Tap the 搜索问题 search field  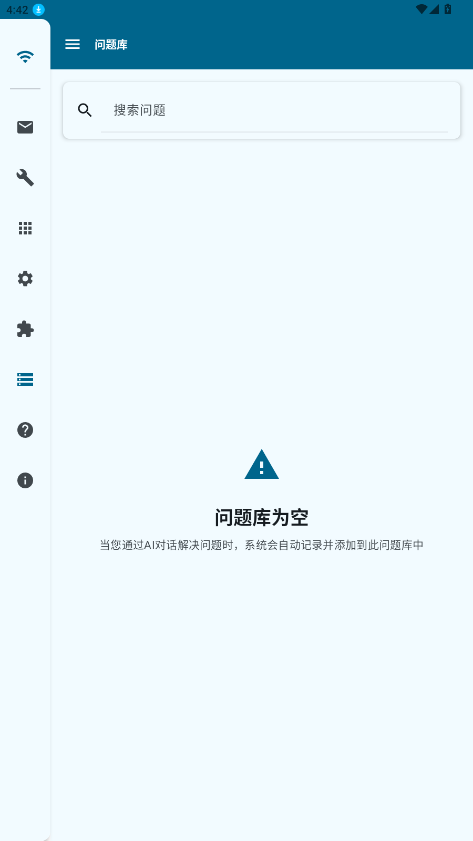click(274, 110)
